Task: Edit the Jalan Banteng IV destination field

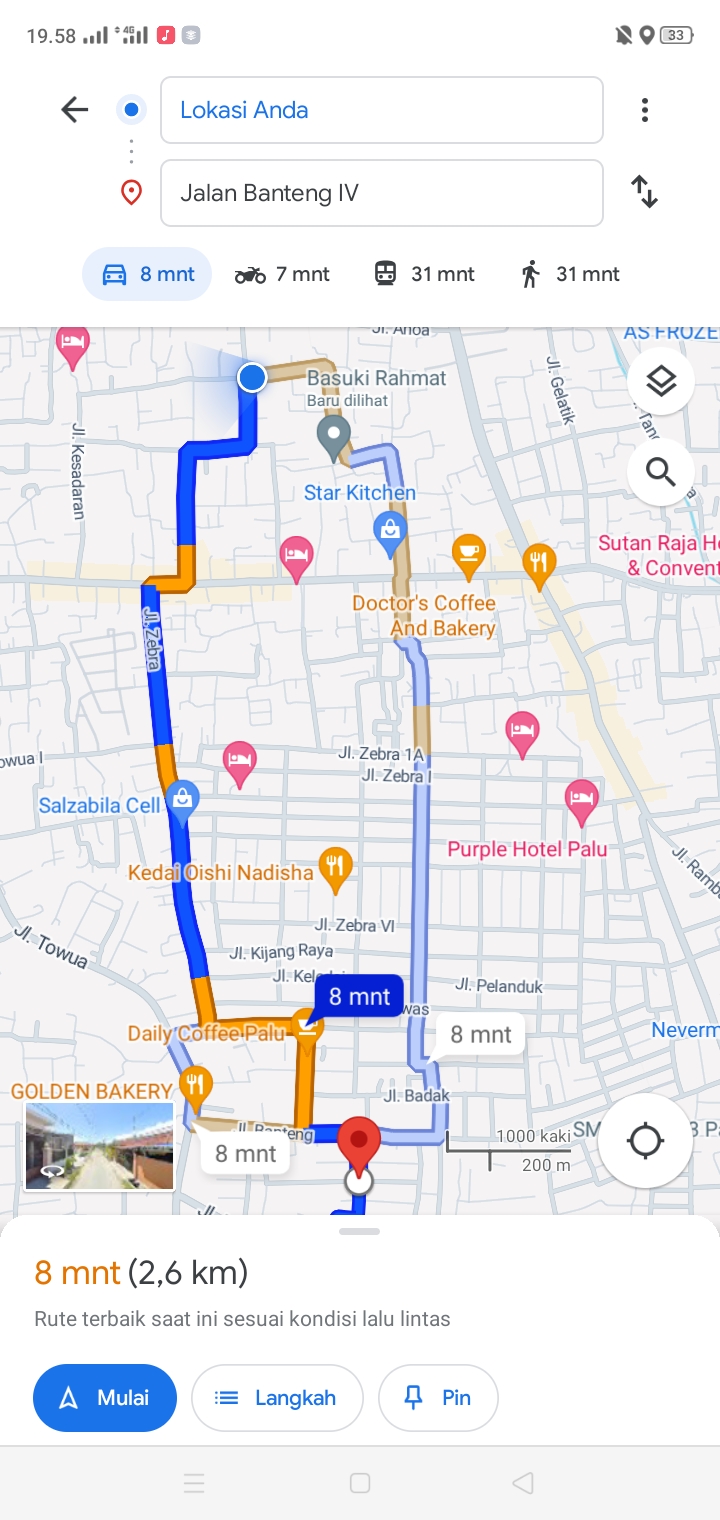Action: tap(382, 193)
